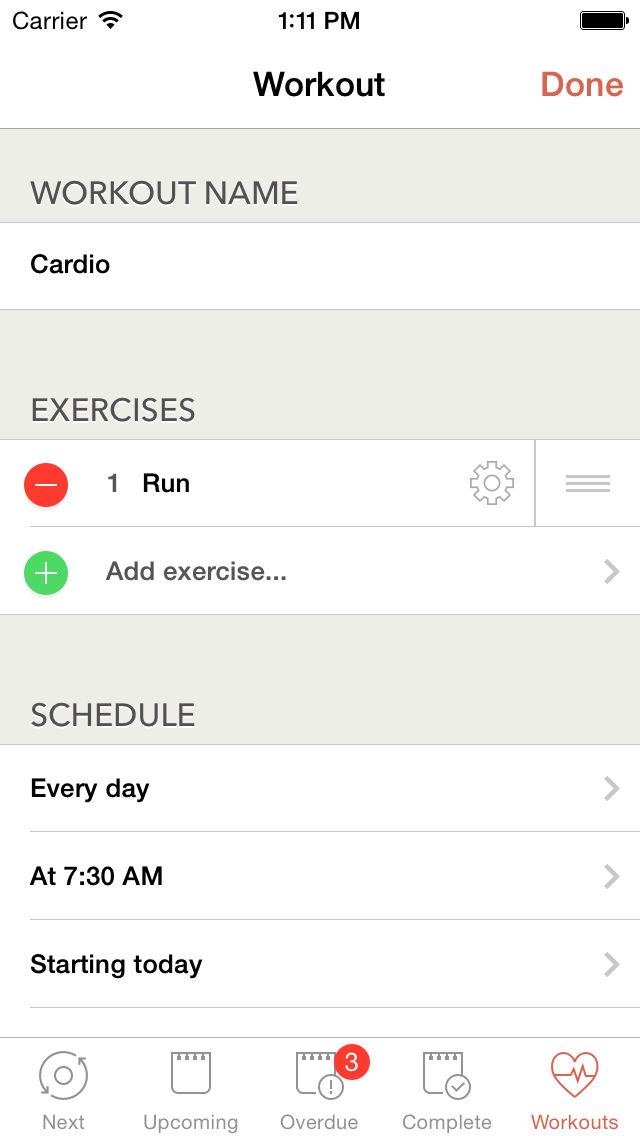Edit the Cardio workout name field

click(320, 265)
